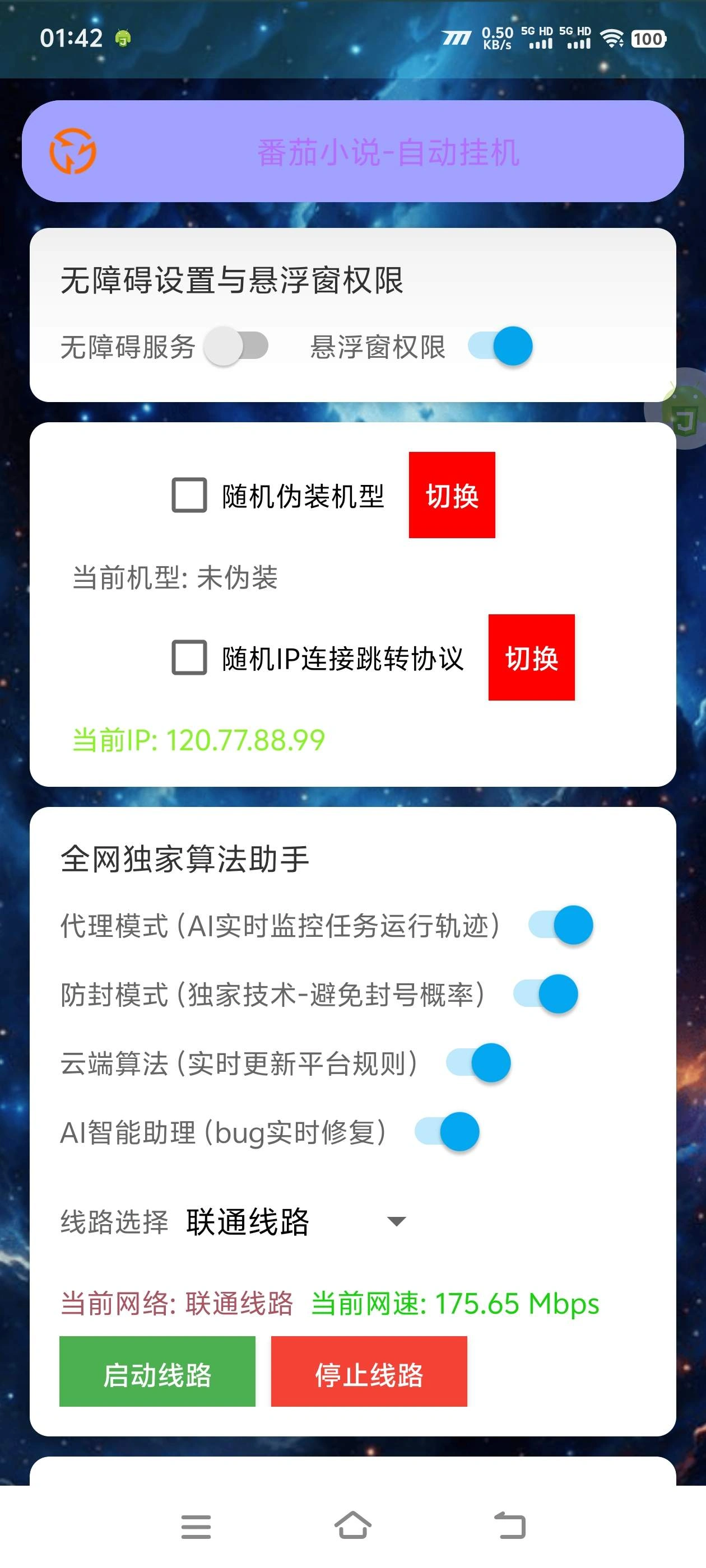The width and height of the screenshot is (706, 1568).
Task: Tap 切换 next to 随机伪装机型
Action: tap(452, 495)
